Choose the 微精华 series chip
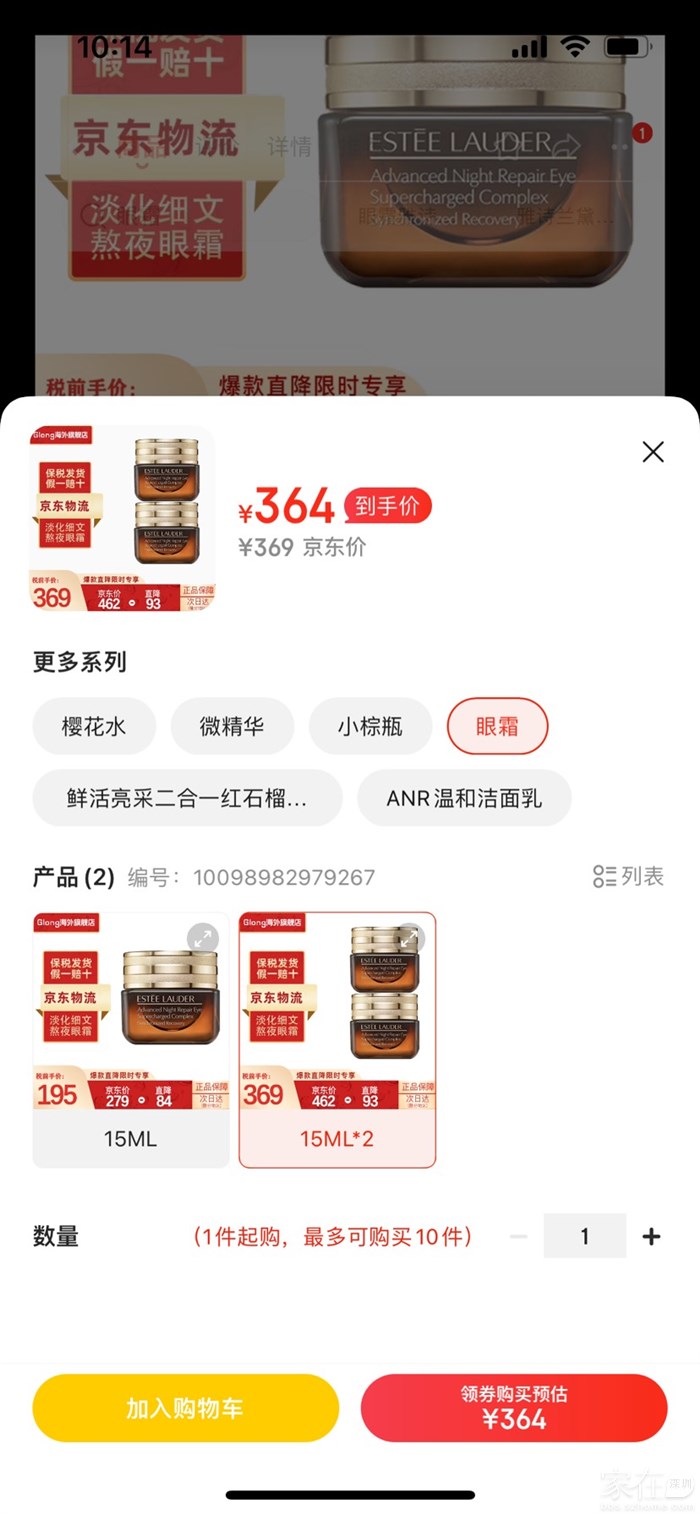The width and height of the screenshot is (700, 1514). point(232,726)
